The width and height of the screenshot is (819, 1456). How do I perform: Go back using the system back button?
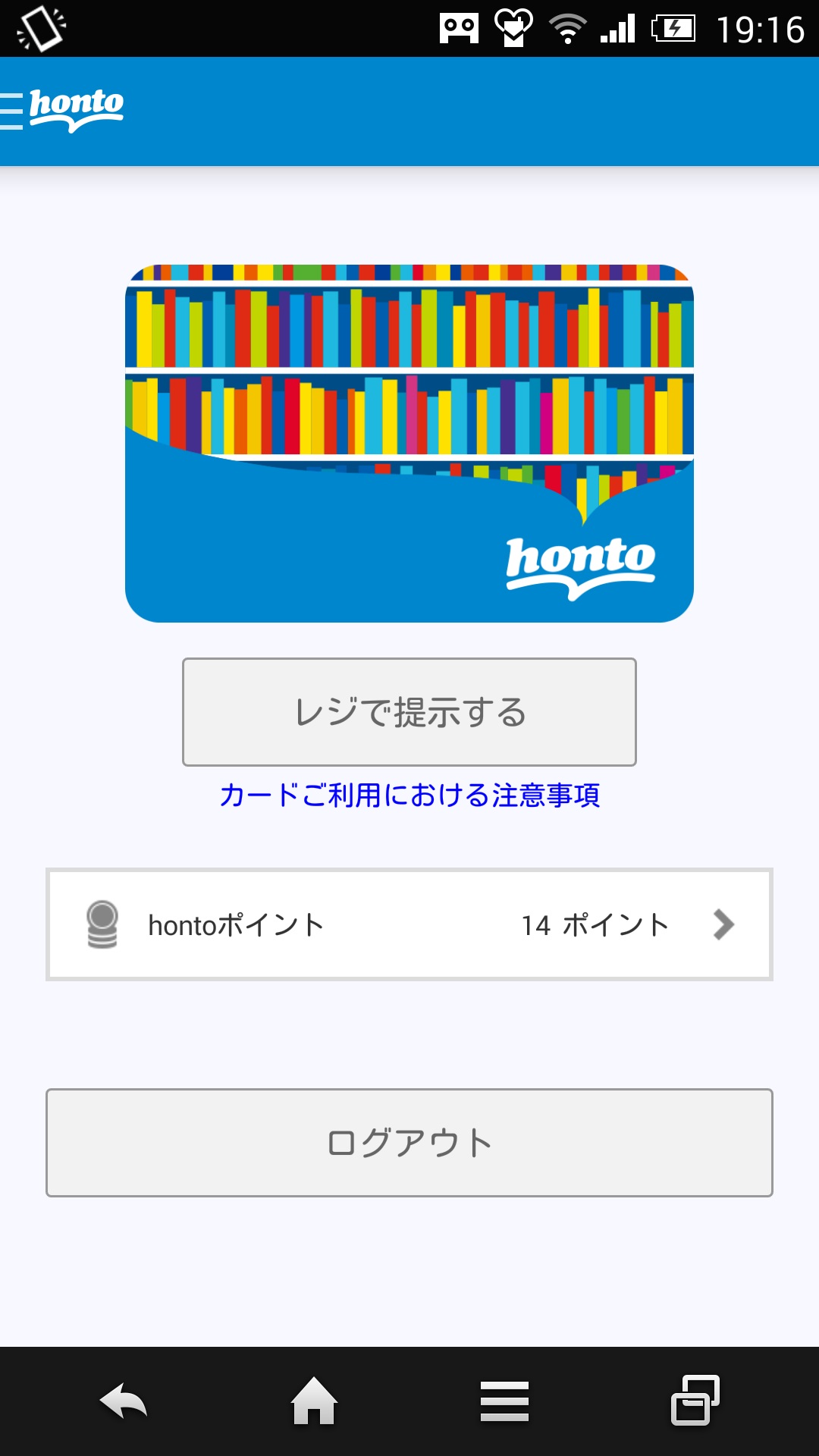click(x=124, y=1401)
